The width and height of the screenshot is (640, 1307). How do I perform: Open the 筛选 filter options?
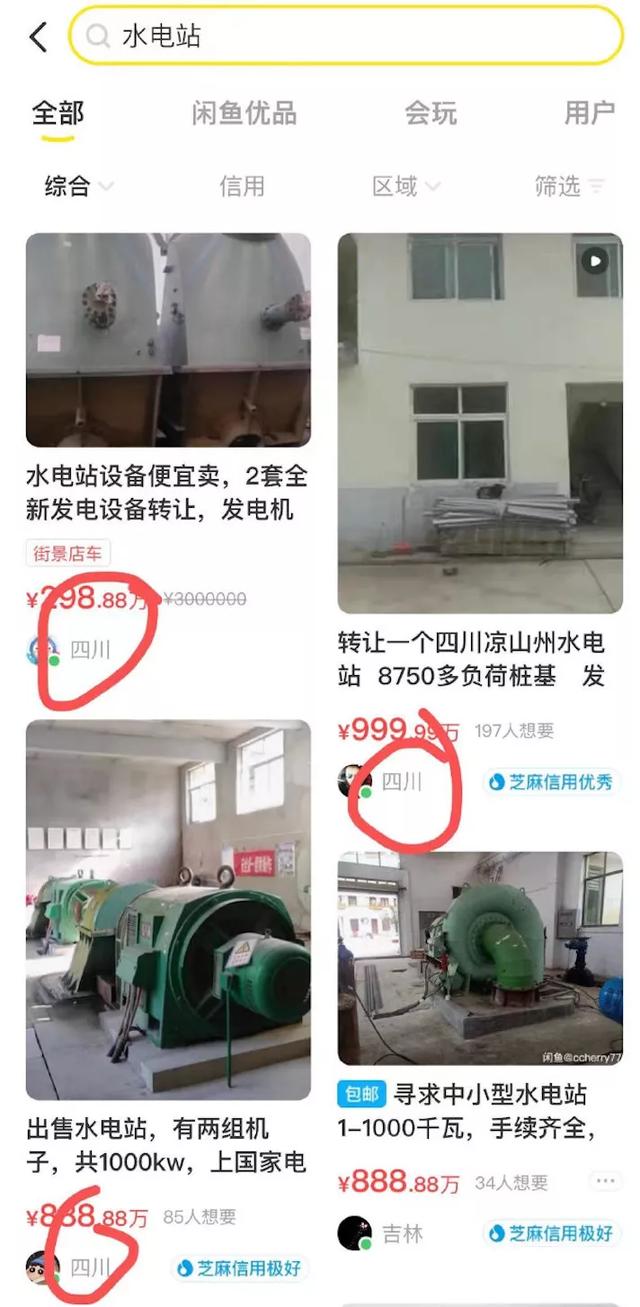pyautogui.click(x=569, y=186)
